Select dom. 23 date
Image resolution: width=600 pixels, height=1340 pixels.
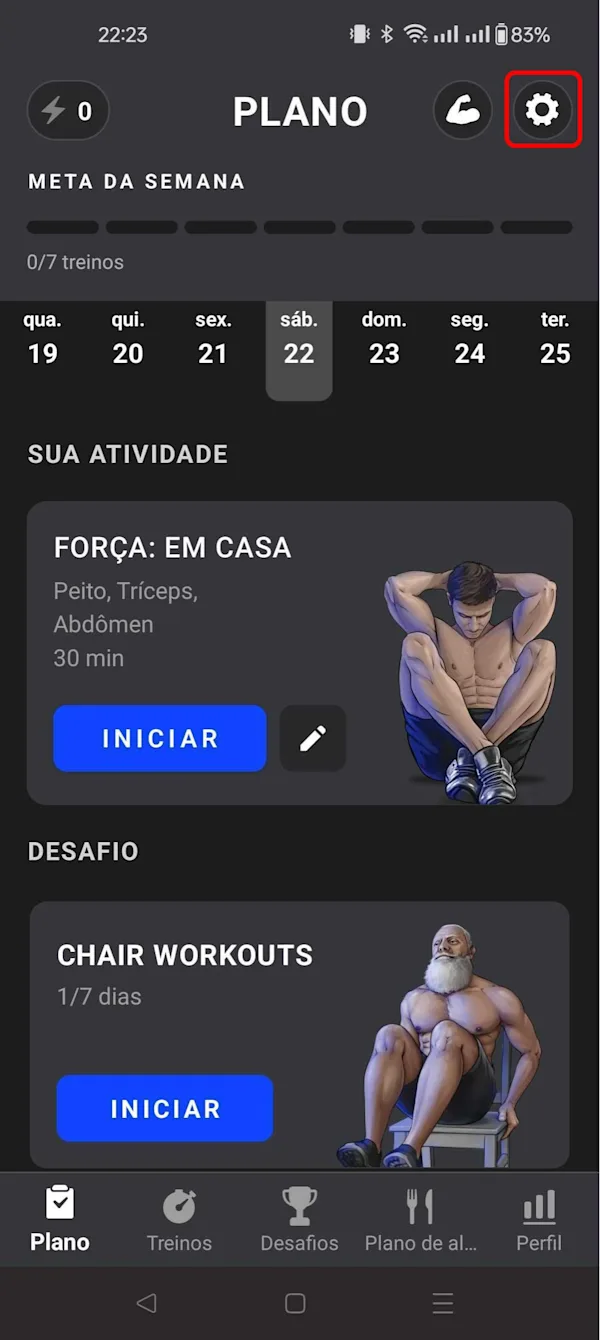[x=384, y=339]
